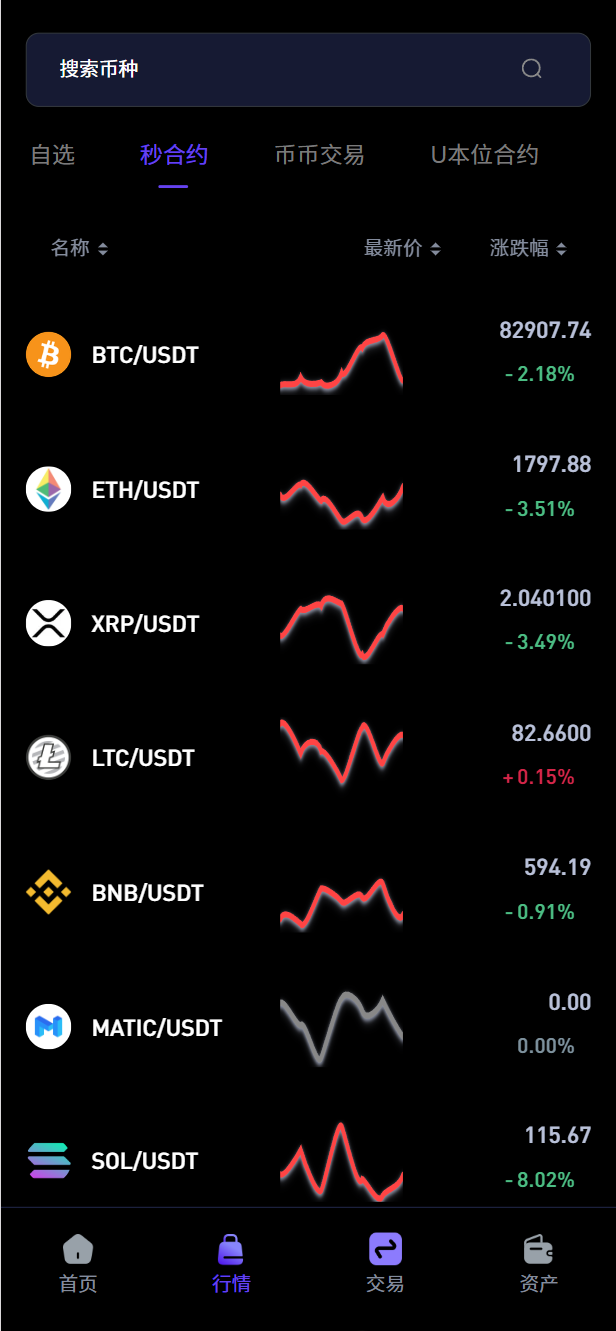The height and width of the screenshot is (1331, 616).
Task: Open the 交易 trading tab
Action: pos(385,1263)
